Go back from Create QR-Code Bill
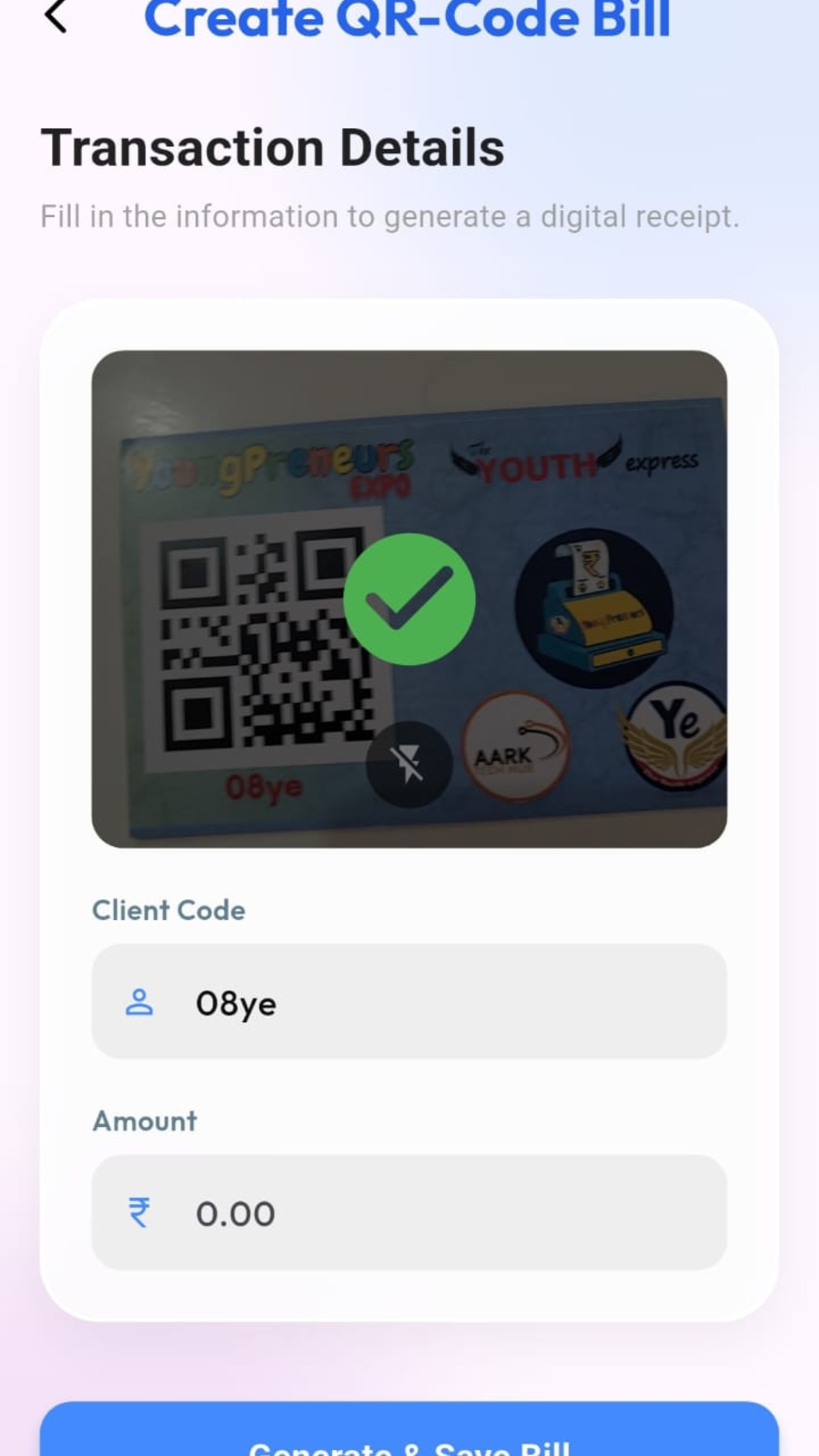 click(x=56, y=17)
